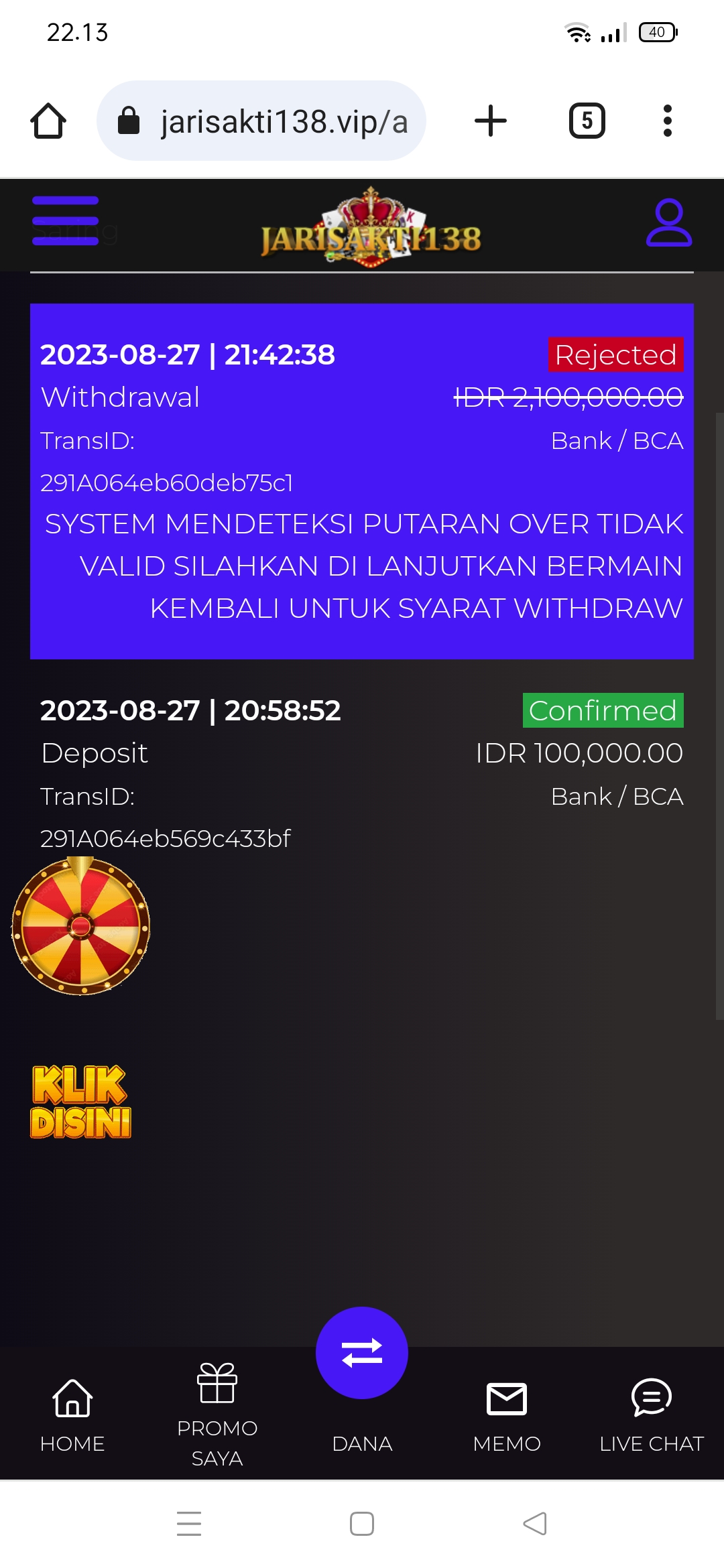The width and height of the screenshot is (724, 1568).
Task: Open the user account profile icon
Action: [x=668, y=222]
